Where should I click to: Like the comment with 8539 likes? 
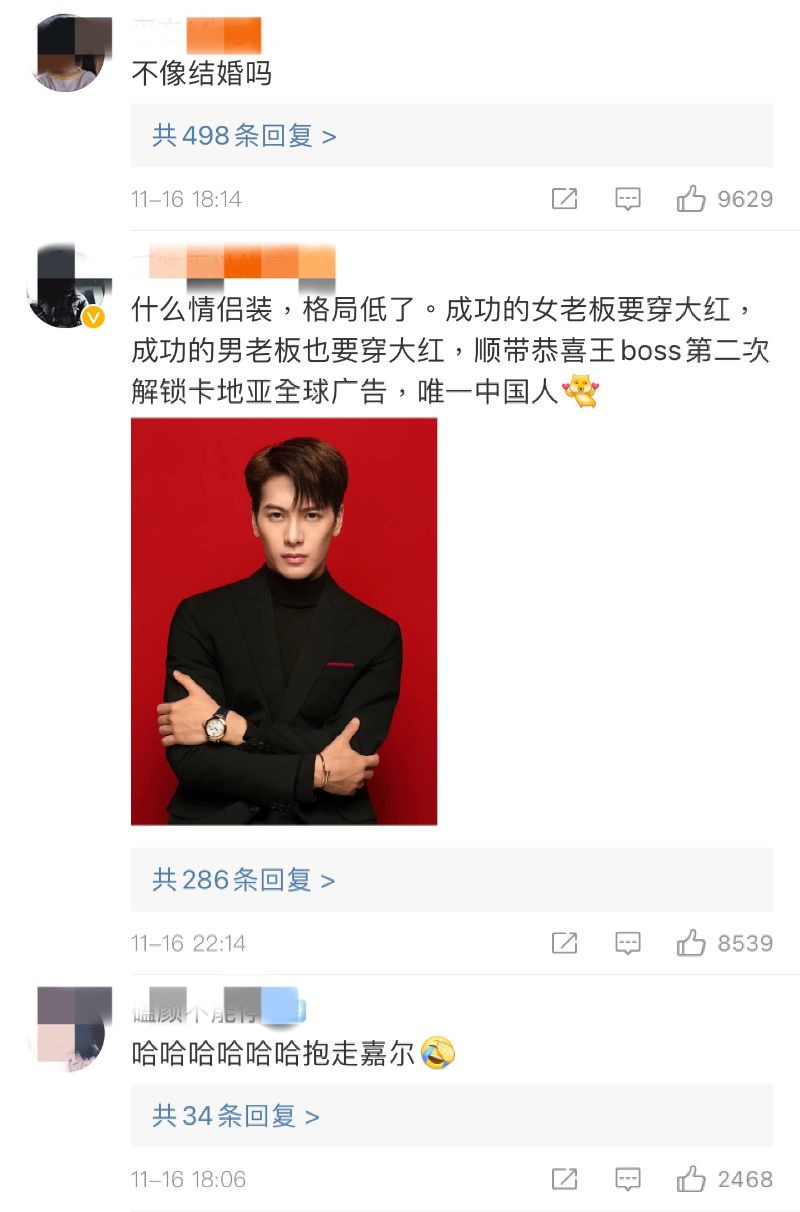pos(691,943)
